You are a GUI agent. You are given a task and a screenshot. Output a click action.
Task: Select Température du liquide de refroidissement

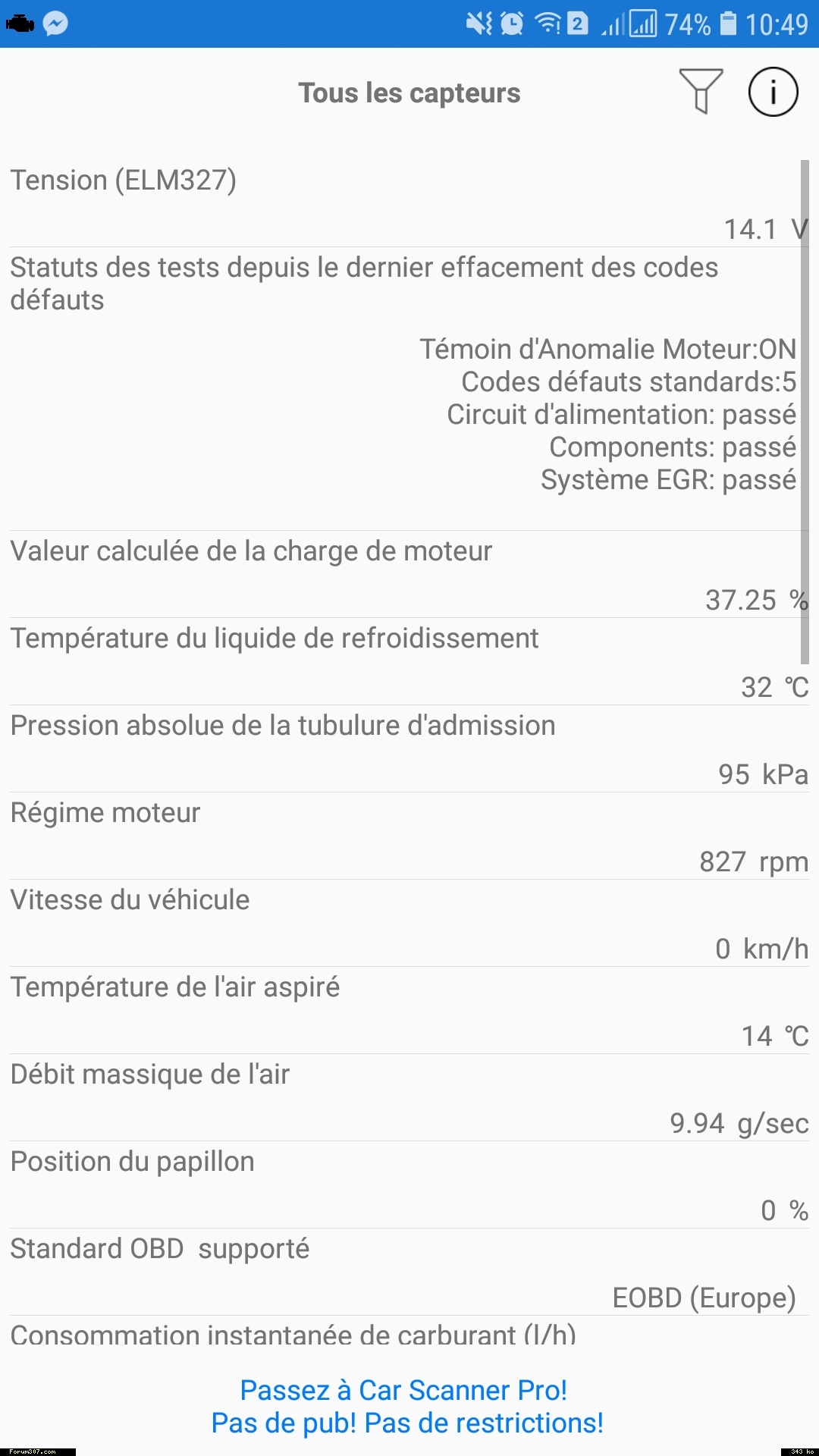[x=409, y=662]
